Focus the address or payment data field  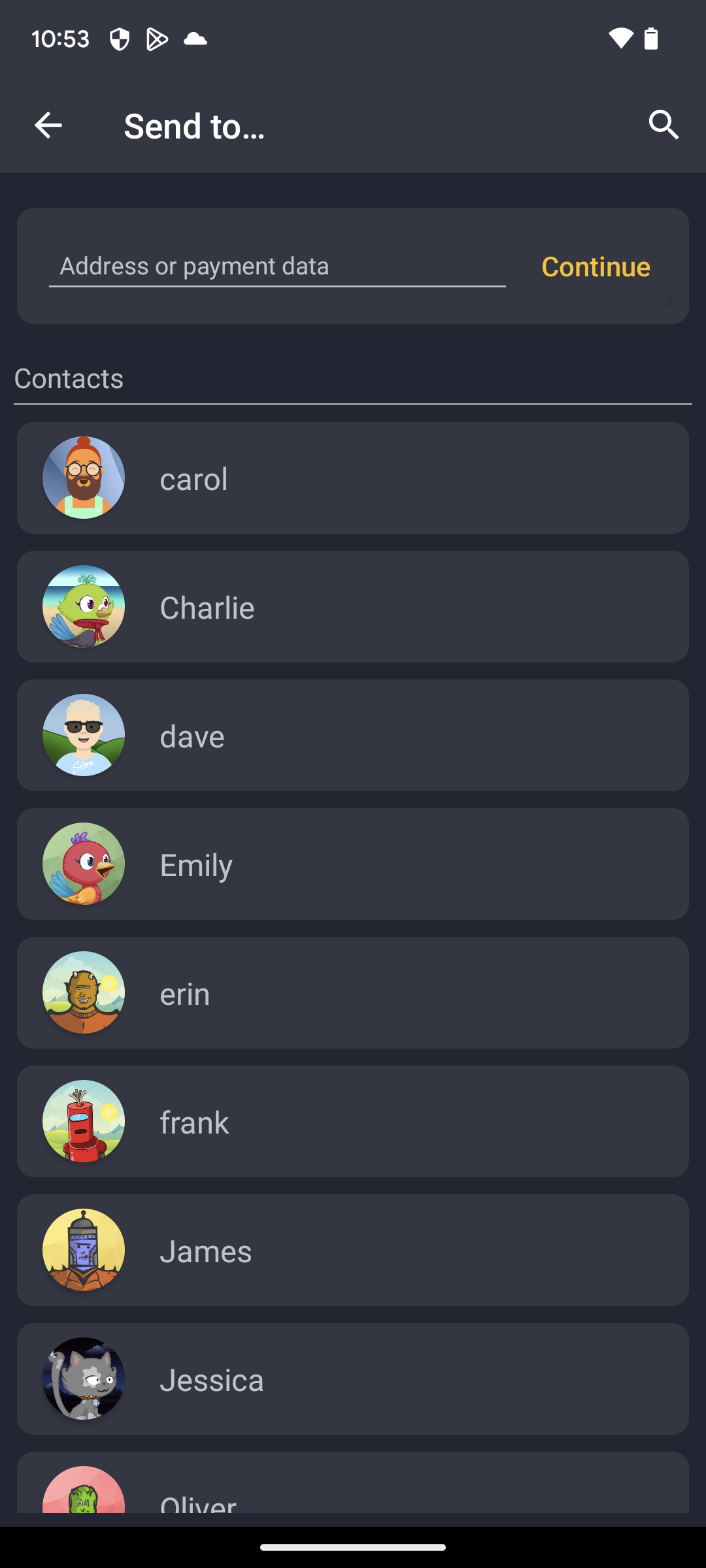point(277,267)
